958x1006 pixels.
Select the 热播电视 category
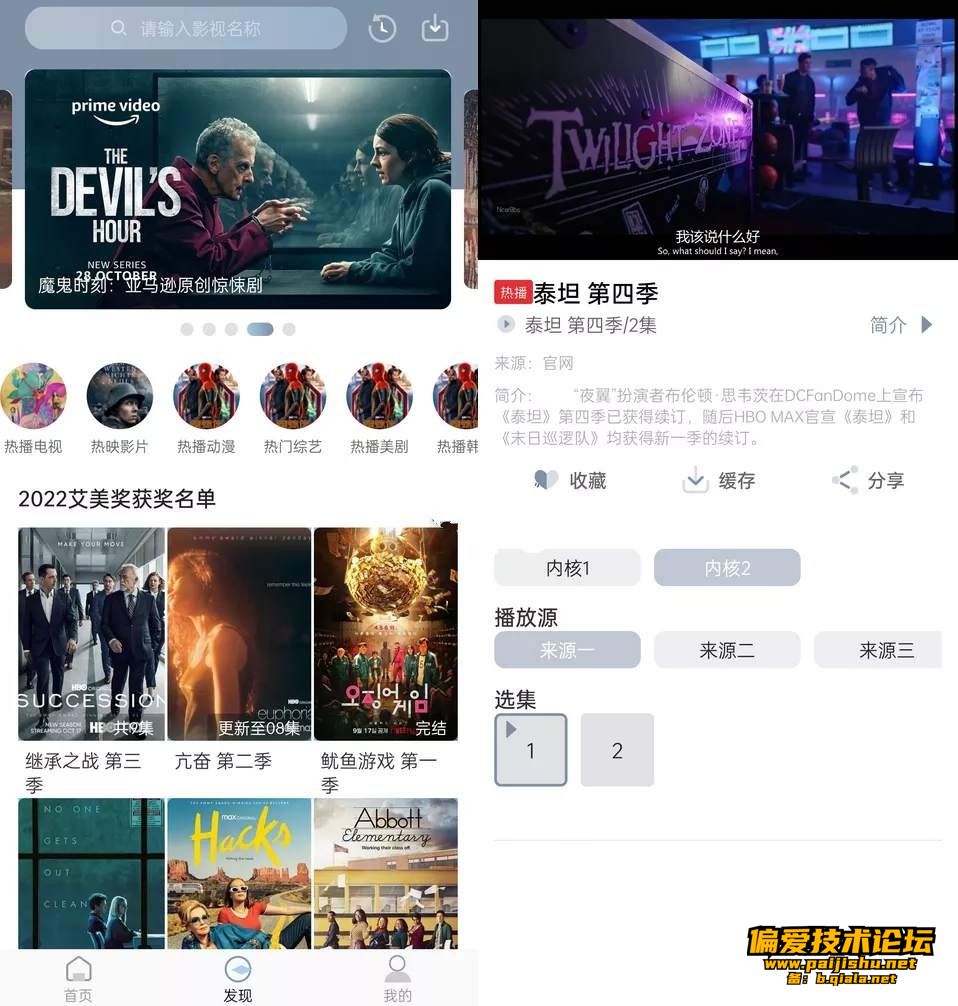[x=33, y=396]
